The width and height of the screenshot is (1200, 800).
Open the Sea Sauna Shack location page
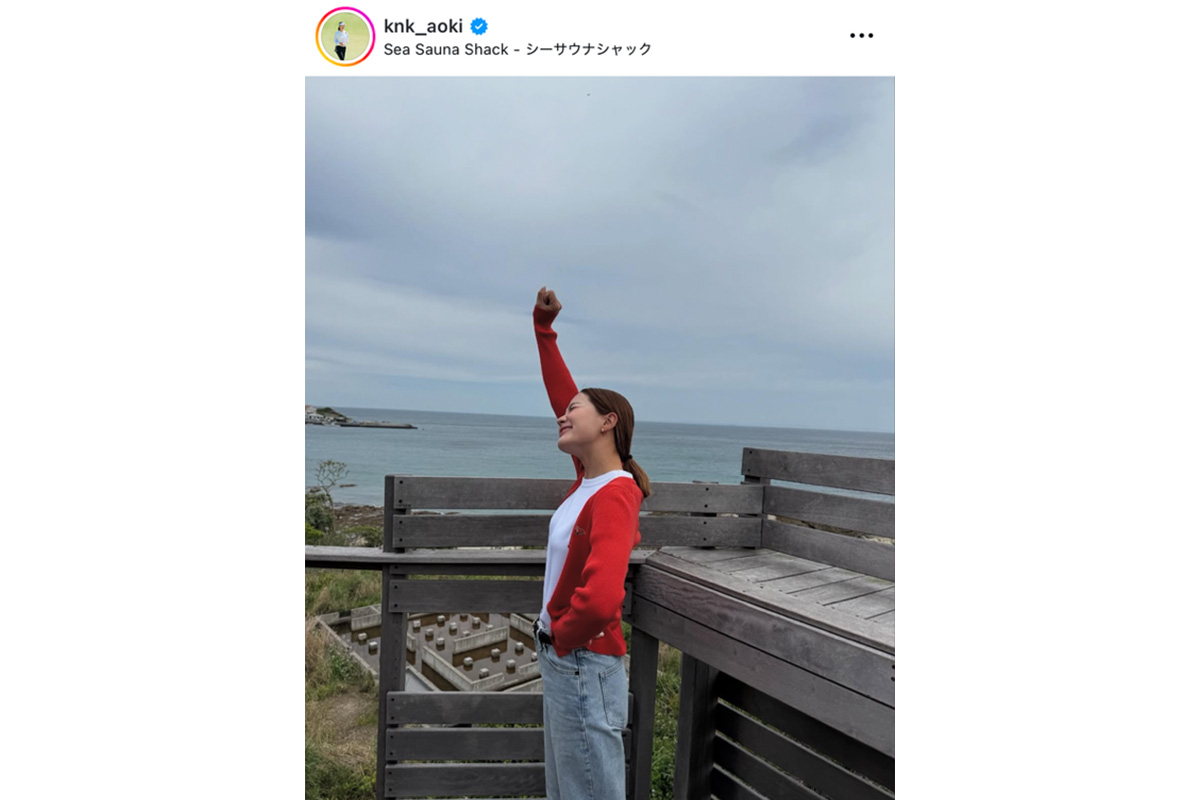tap(517, 49)
